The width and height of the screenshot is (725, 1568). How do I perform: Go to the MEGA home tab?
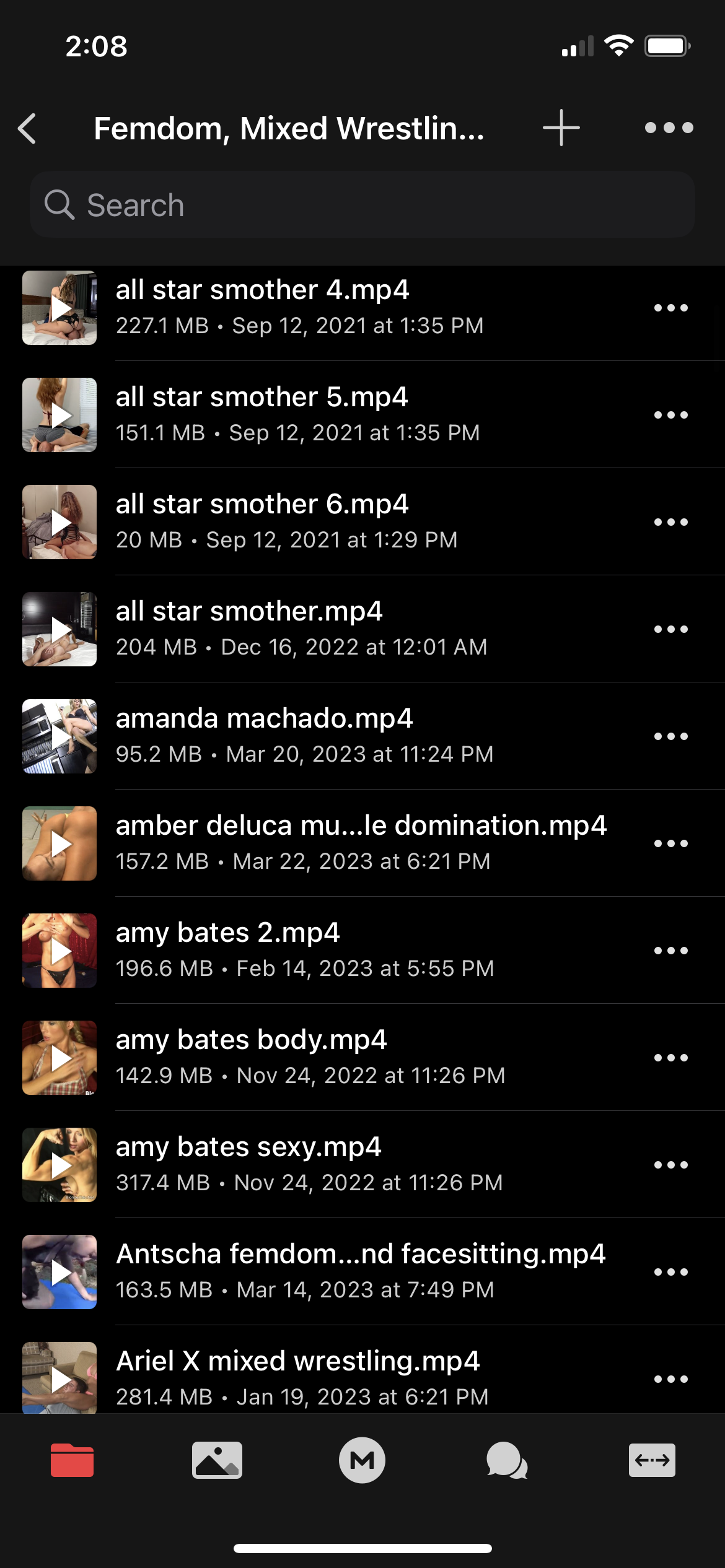[362, 1460]
